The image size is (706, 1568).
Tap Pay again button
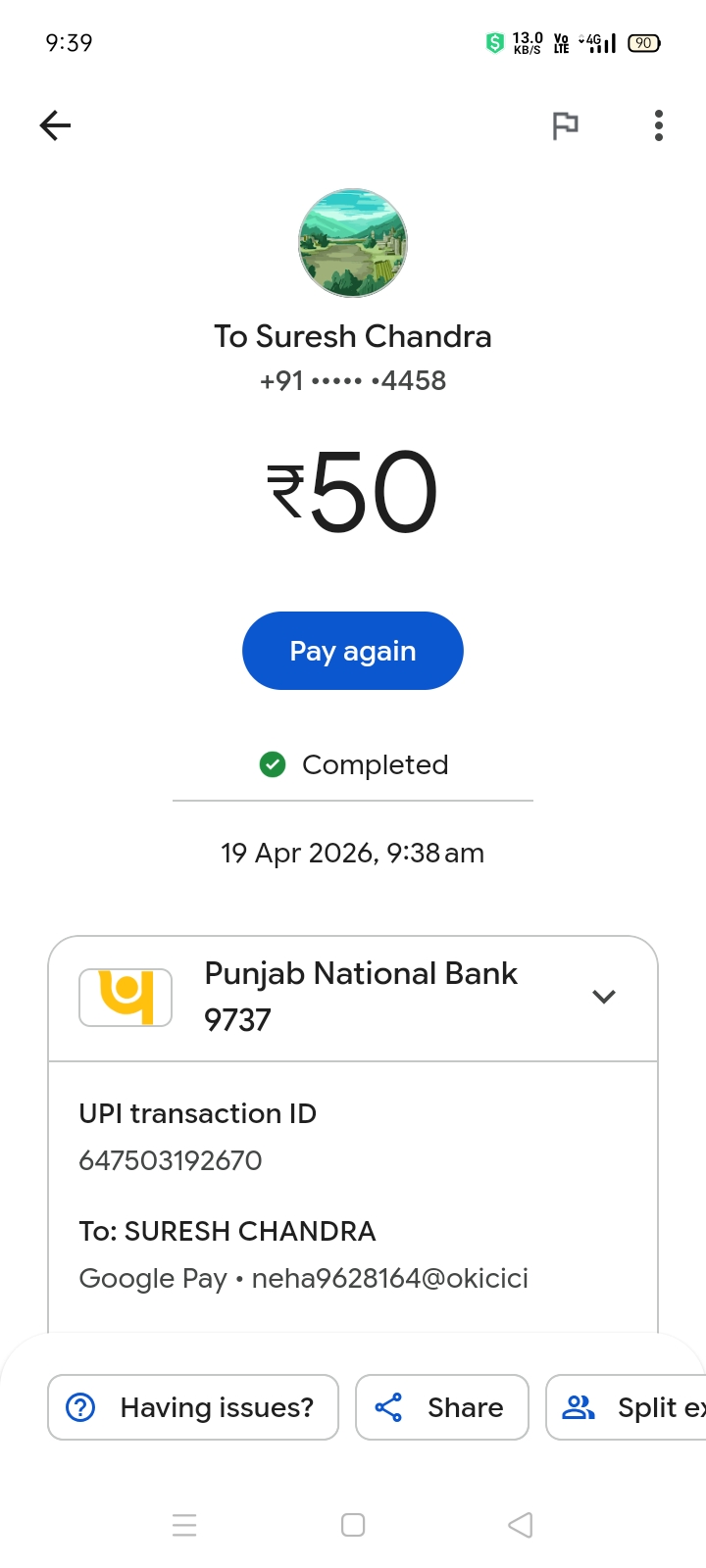tap(353, 651)
